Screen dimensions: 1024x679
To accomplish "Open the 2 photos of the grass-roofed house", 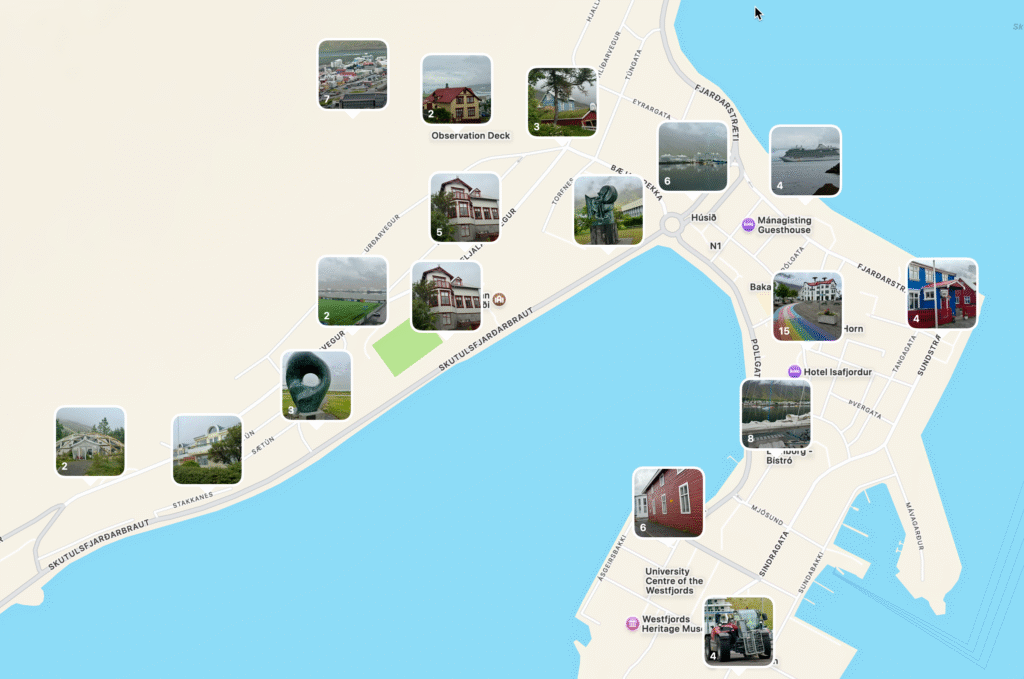I will [x=90, y=441].
